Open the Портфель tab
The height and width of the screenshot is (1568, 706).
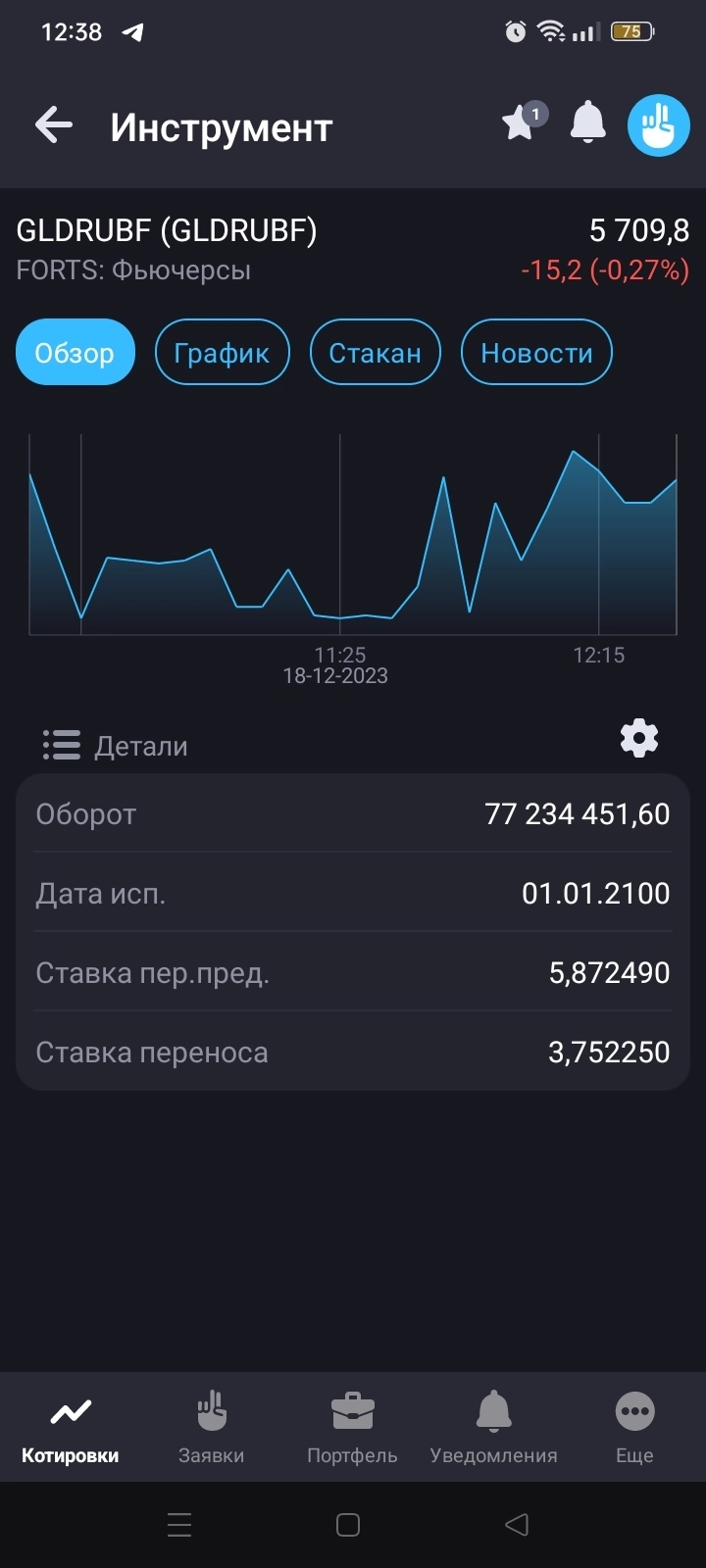[352, 1428]
